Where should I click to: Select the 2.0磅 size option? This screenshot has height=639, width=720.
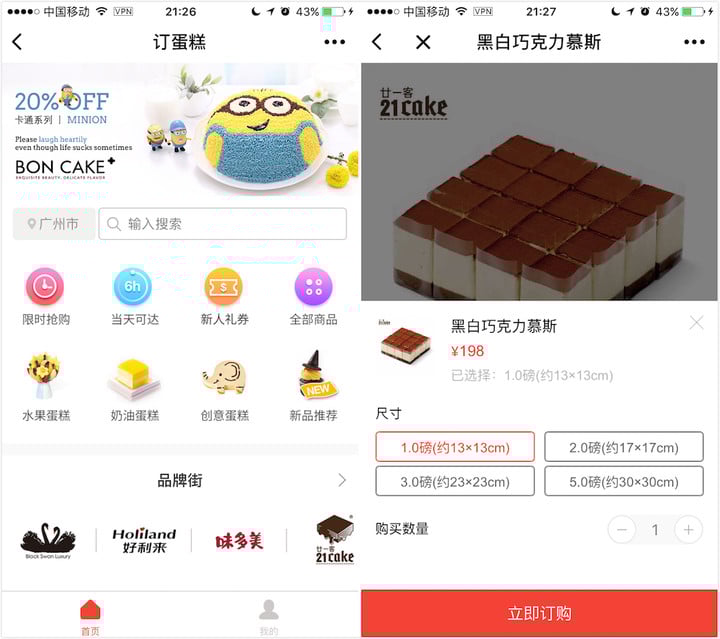pyautogui.click(x=623, y=447)
